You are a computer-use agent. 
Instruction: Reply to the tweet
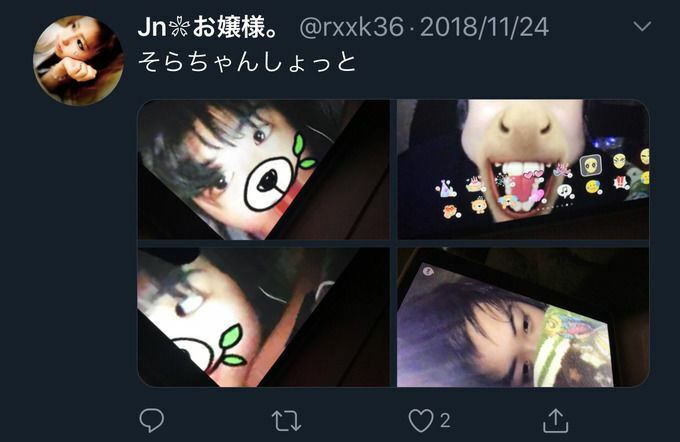point(151,420)
